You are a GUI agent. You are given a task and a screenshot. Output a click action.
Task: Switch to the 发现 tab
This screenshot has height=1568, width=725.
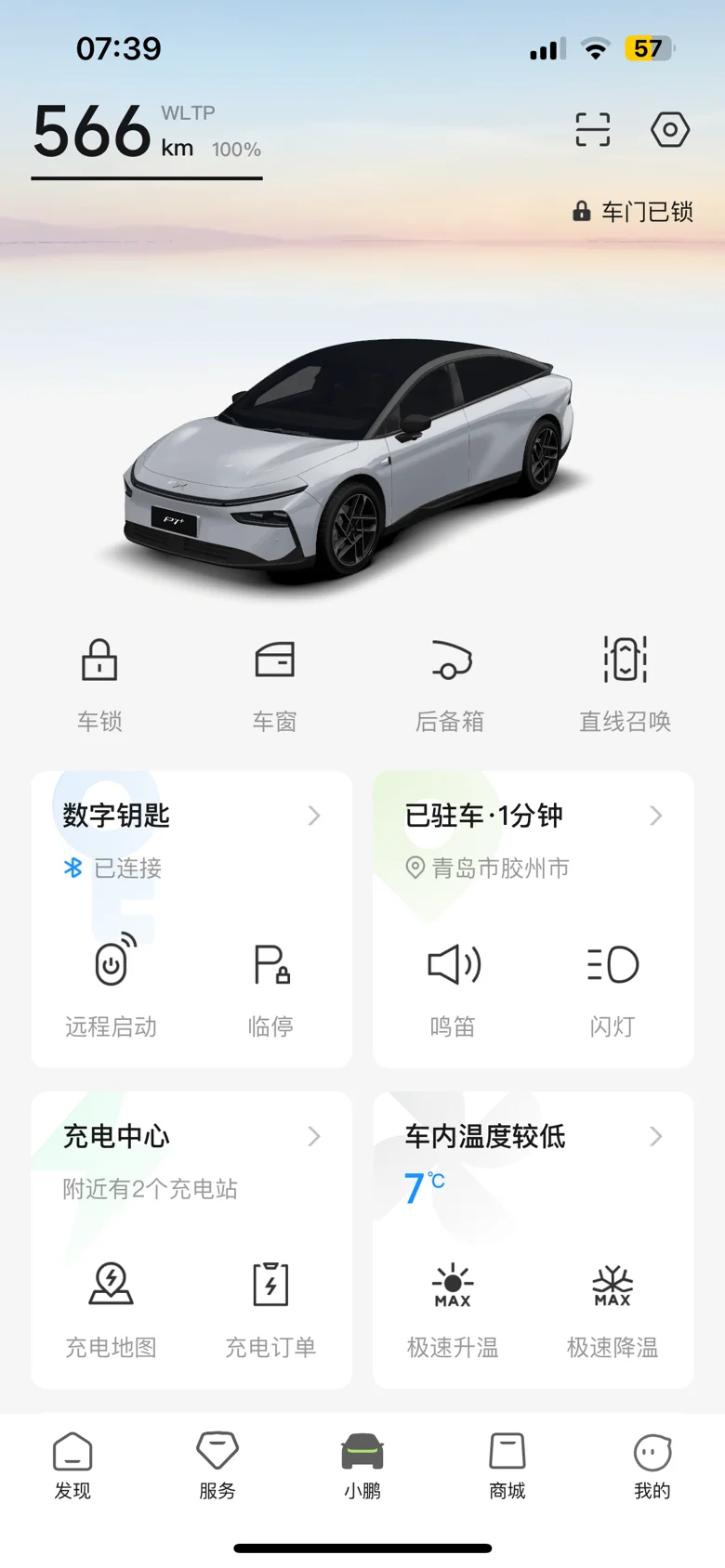click(x=72, y=1465)
